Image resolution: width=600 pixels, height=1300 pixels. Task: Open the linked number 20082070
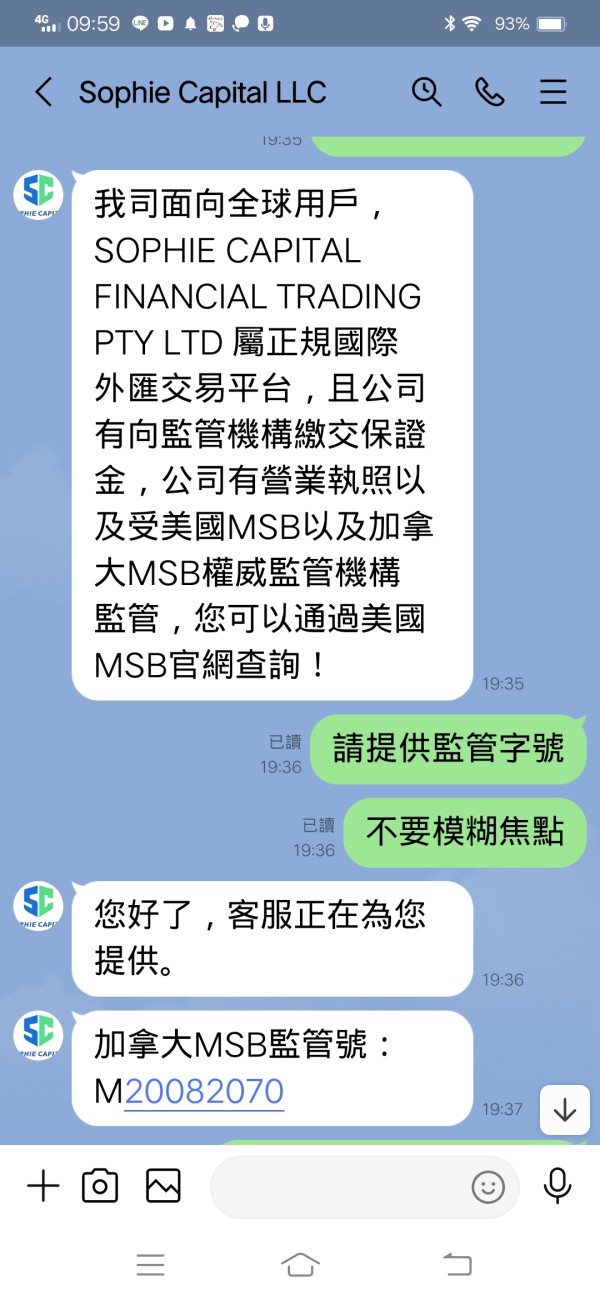[x=204, y=1091]
